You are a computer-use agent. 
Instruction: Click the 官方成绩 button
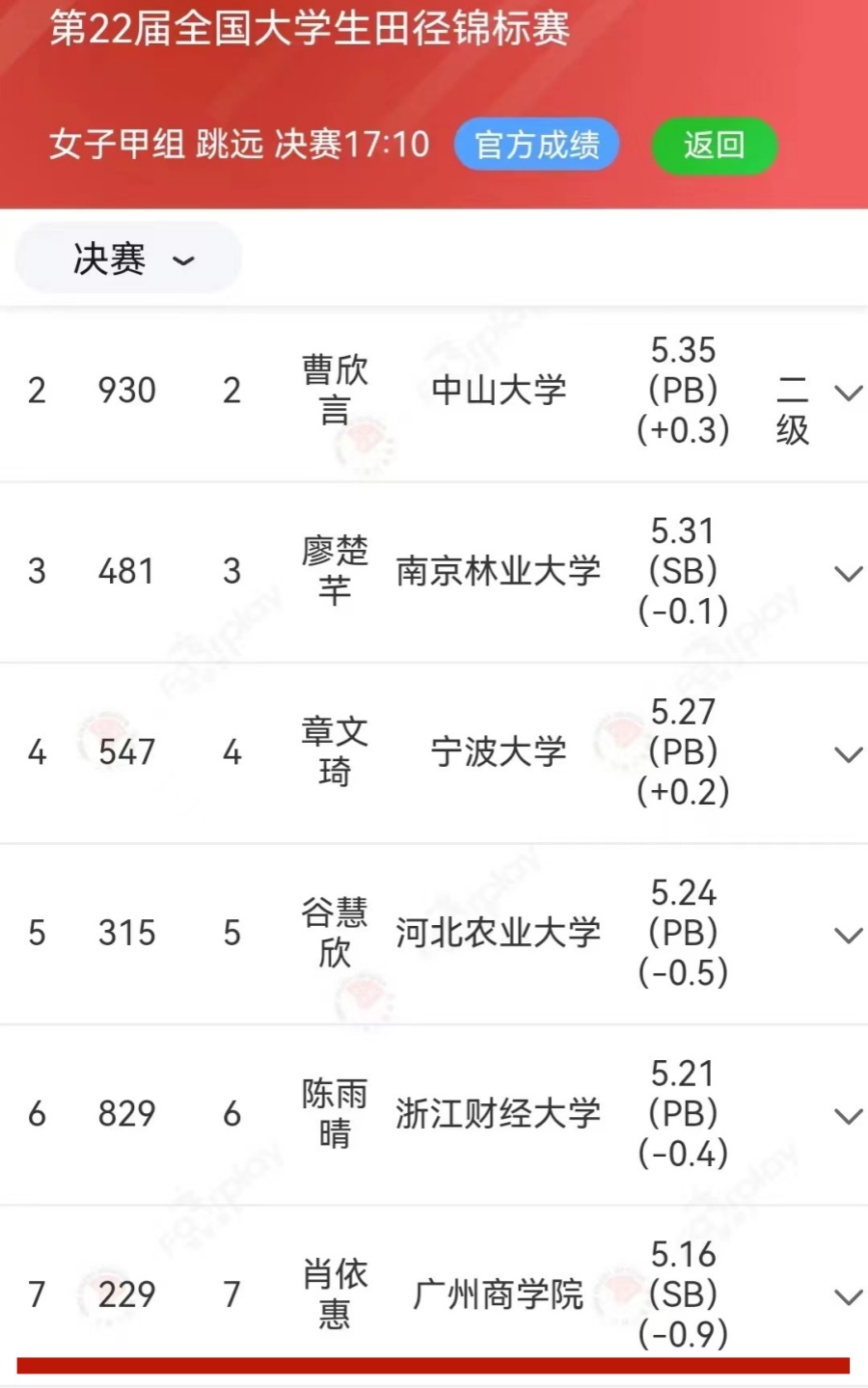click(536, 145)
